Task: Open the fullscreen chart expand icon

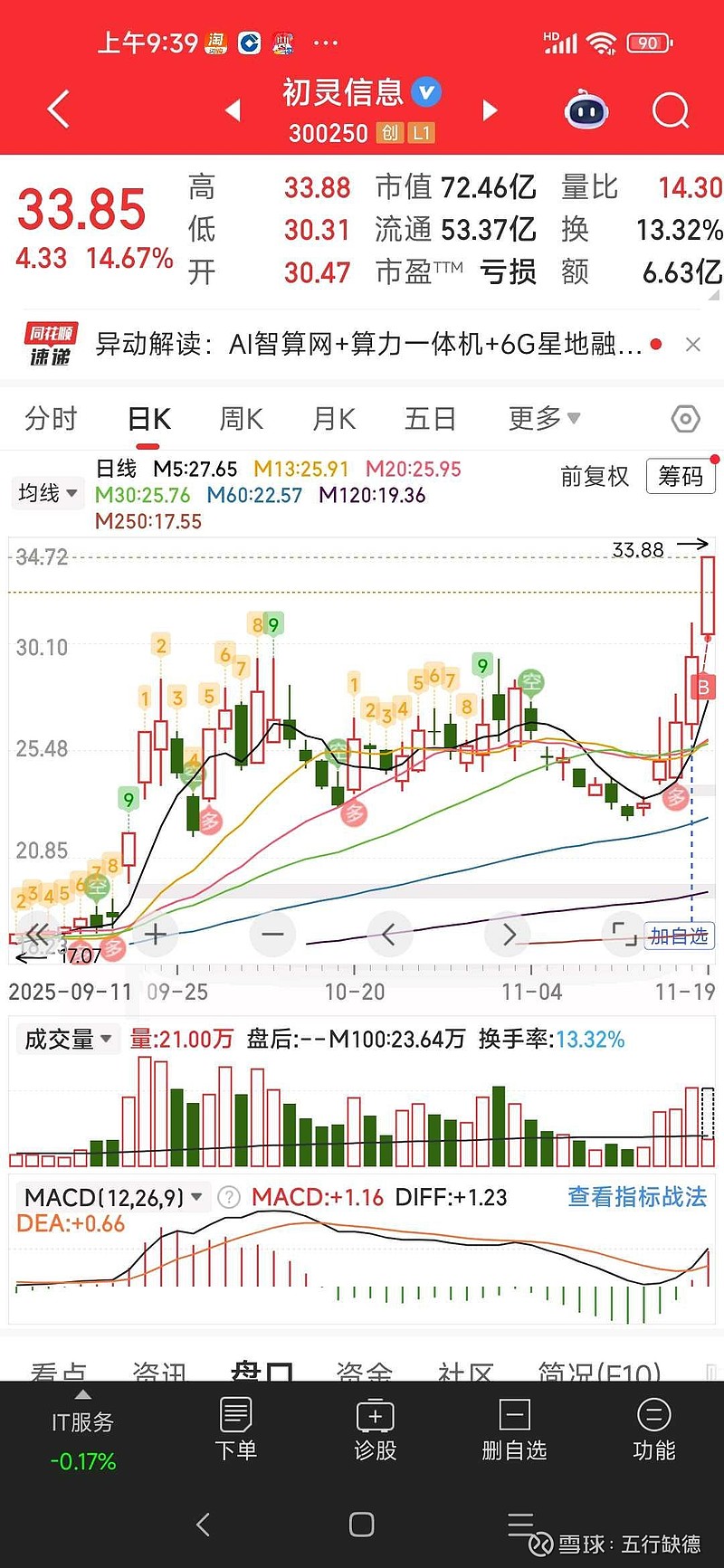Action: (x=624, y=934)
